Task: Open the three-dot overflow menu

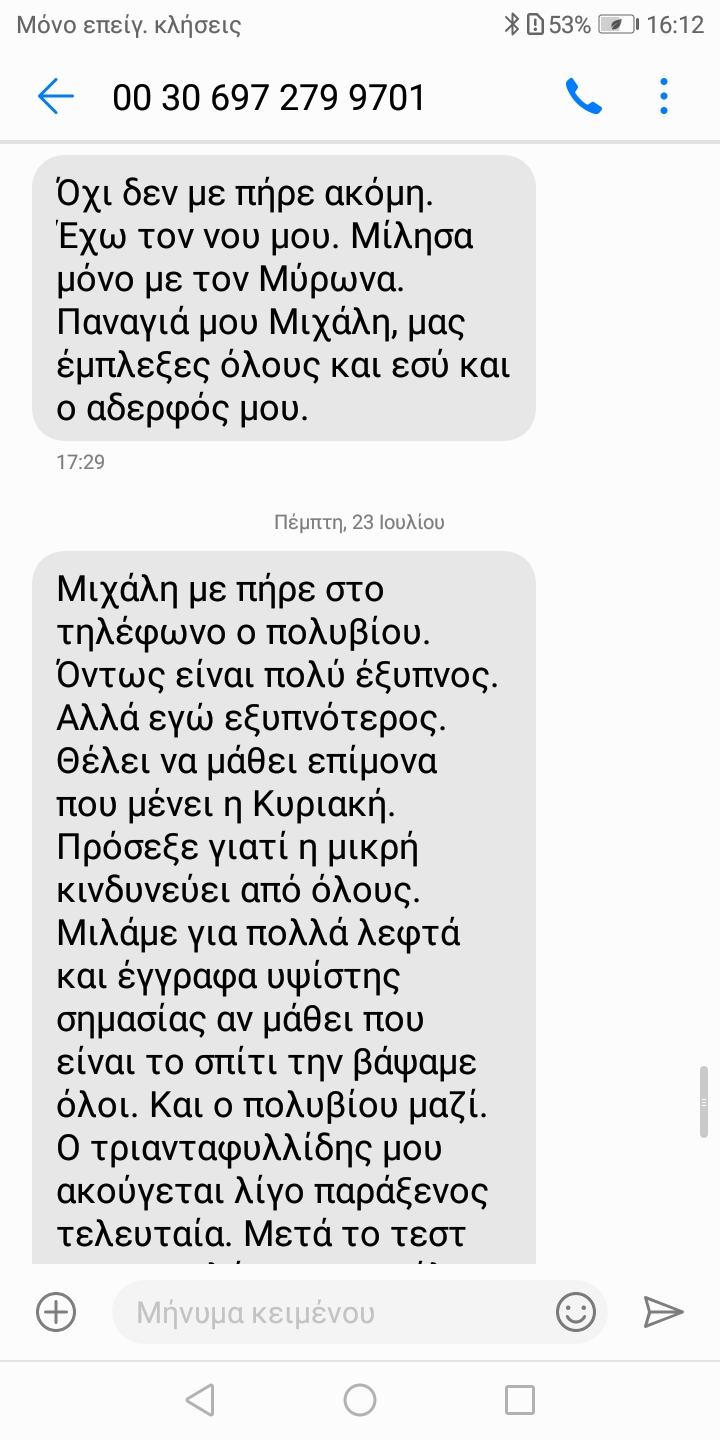Action: click(664, 97)
